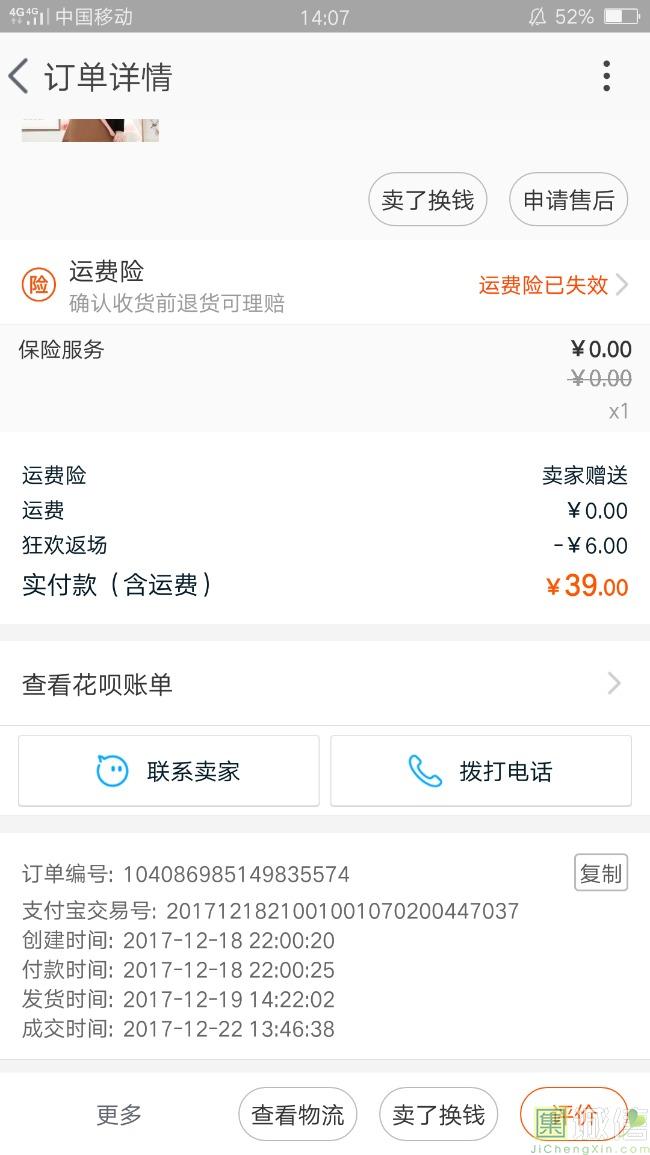Tap 评价 to review the order
This screenshot has height=1155, width=650.
(x=574, y=1112)
